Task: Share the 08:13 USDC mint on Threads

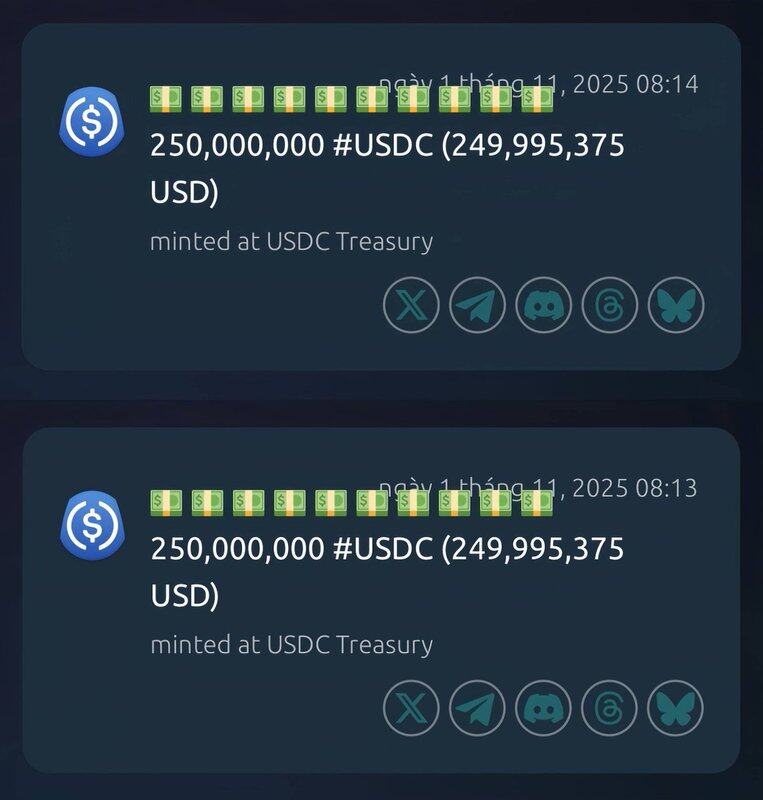Action: click(609, 709)
